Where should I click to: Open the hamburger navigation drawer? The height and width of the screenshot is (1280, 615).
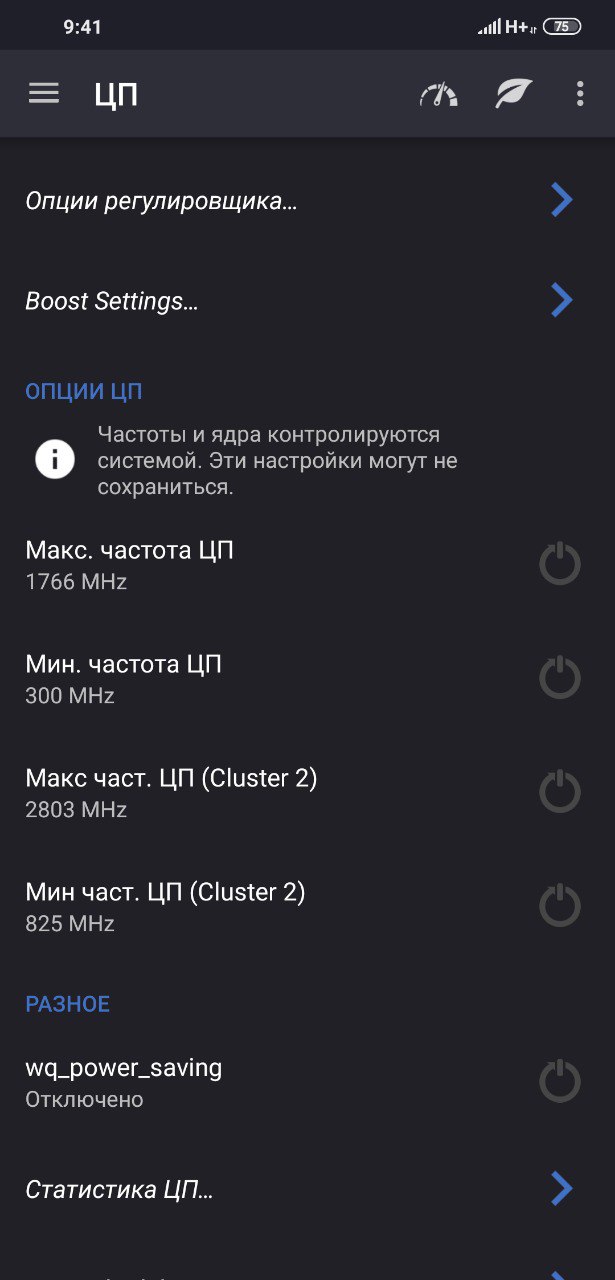[x=44, y=93]
